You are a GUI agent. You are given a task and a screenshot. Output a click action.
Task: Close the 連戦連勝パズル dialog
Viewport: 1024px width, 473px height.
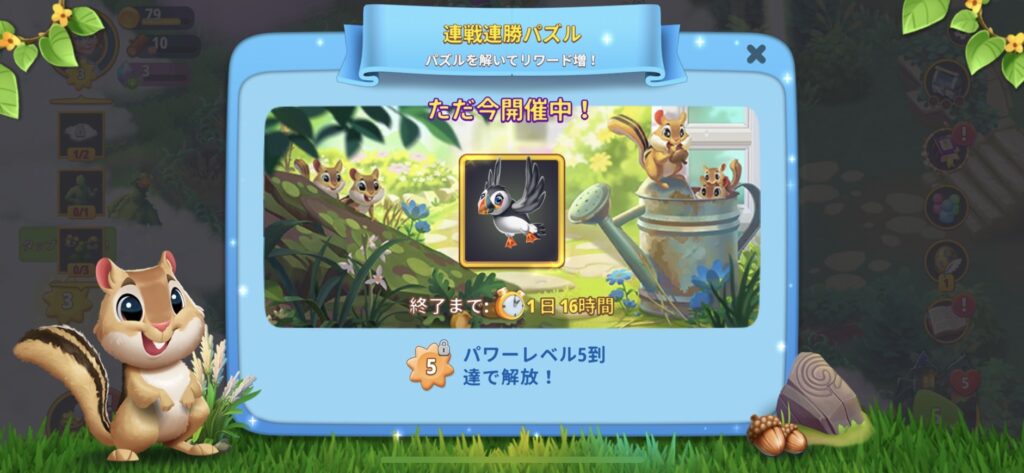756,54
